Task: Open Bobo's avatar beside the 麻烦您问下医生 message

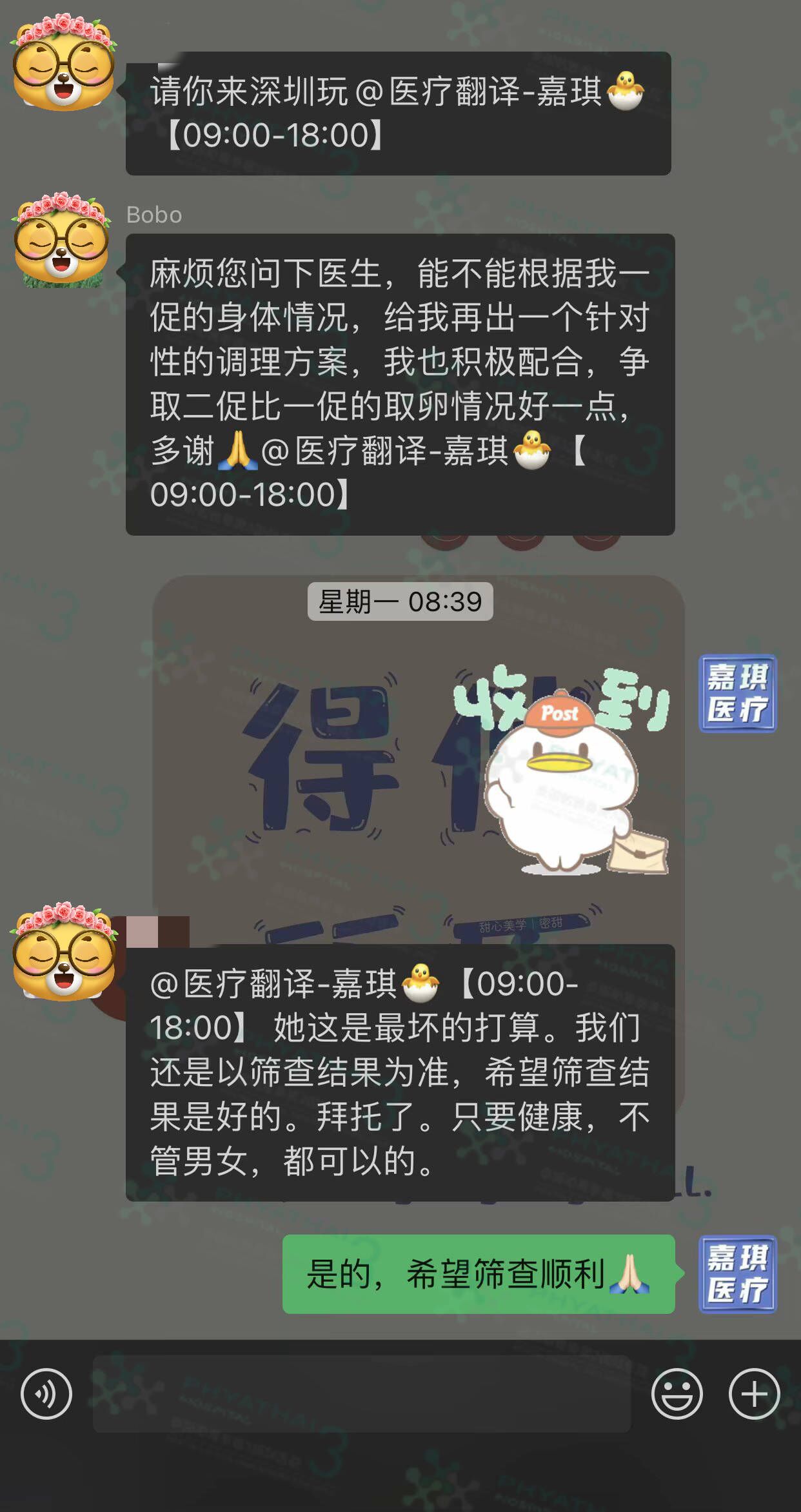Action: (x=62, y=240)
